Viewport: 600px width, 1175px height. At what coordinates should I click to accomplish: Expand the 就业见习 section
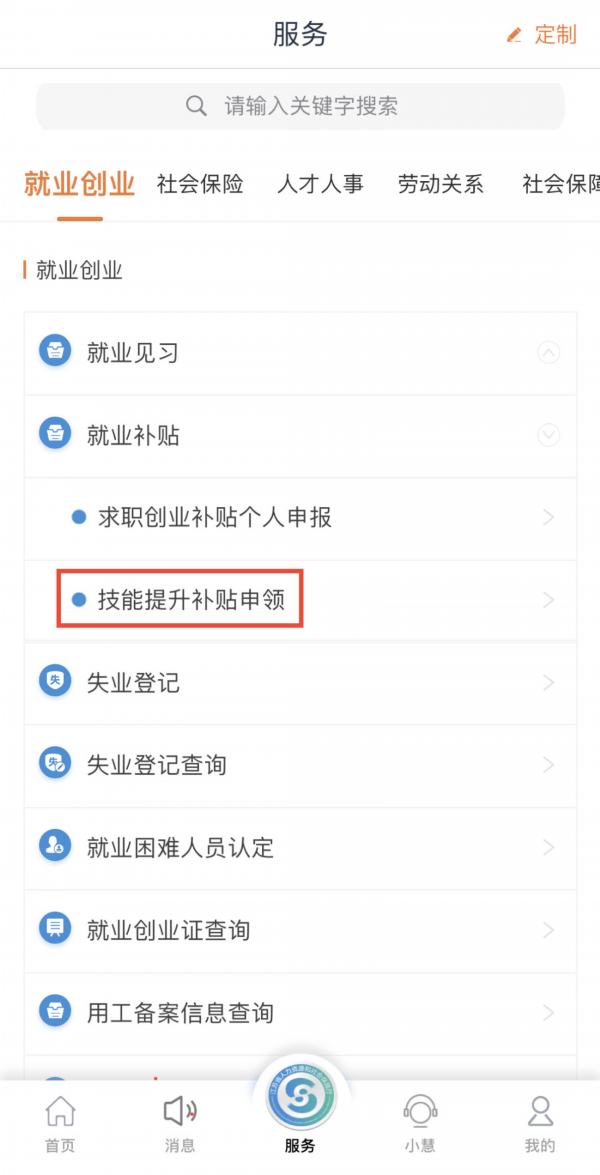[x=300, y=352]
